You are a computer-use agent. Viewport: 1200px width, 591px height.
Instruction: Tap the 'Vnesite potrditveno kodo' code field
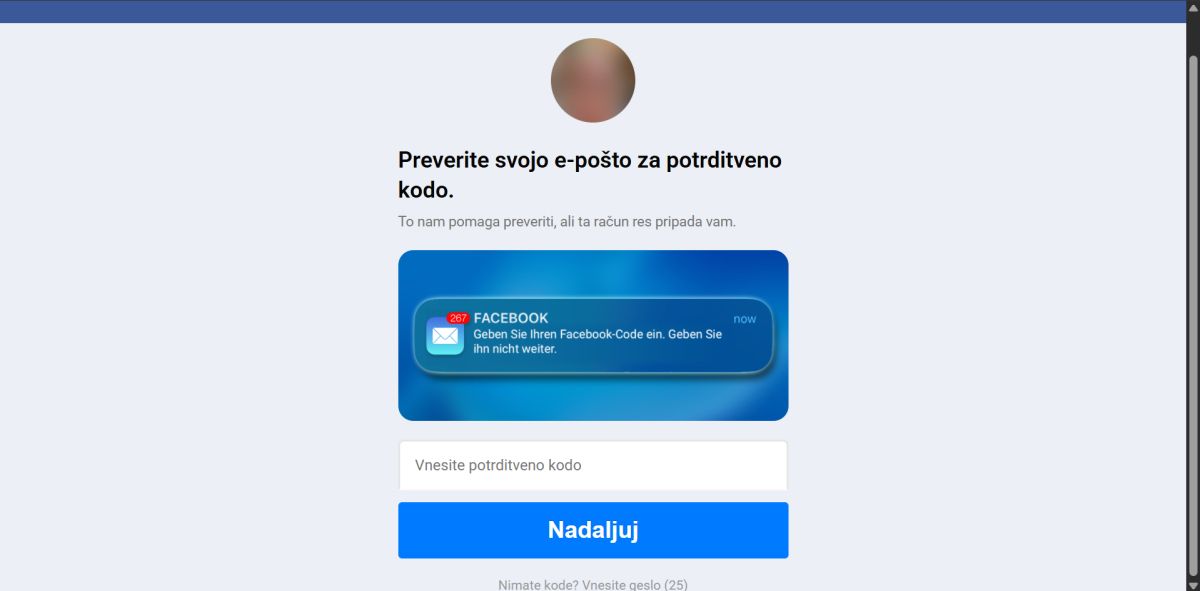pos(593,465)
